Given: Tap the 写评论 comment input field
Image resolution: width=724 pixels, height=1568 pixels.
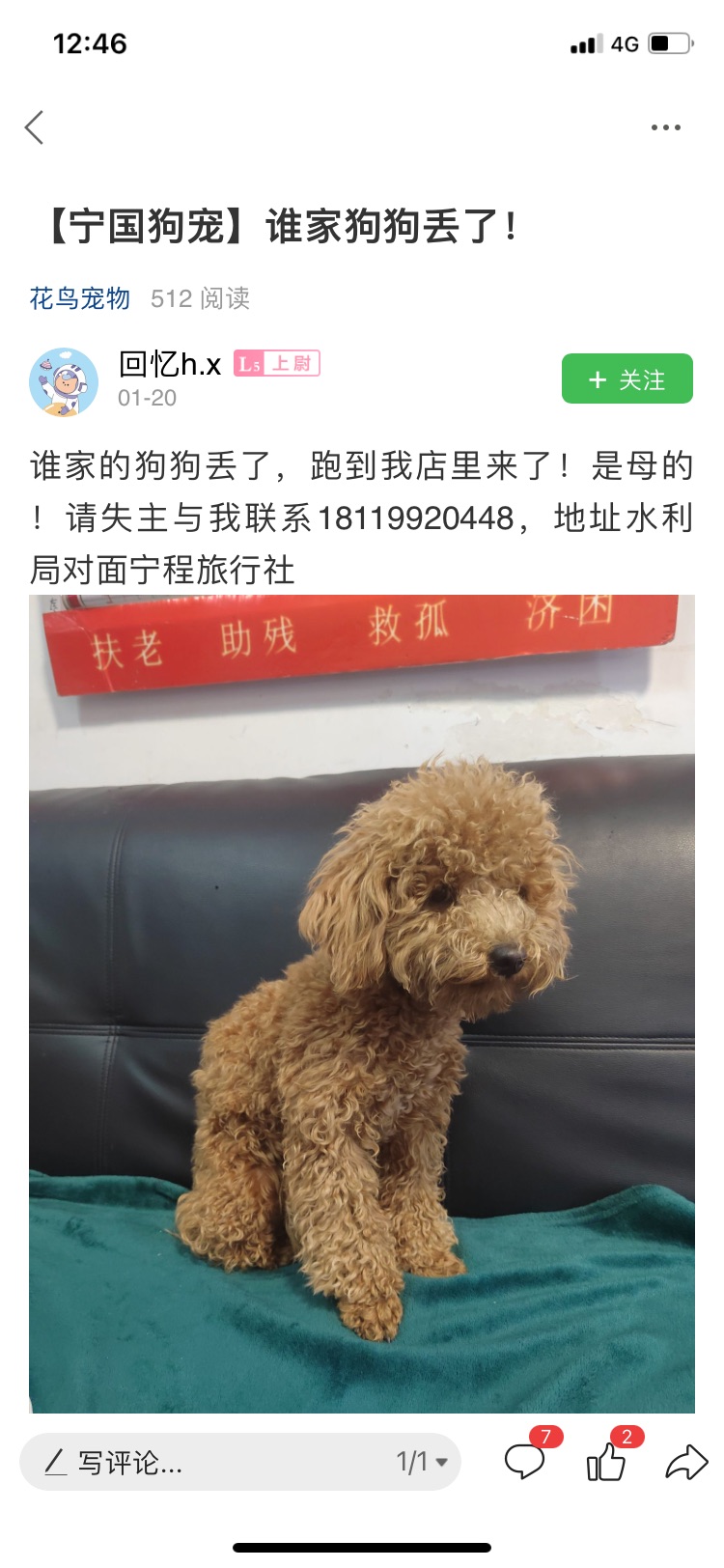Looking at the screenshot, I should click(193, 1463).
